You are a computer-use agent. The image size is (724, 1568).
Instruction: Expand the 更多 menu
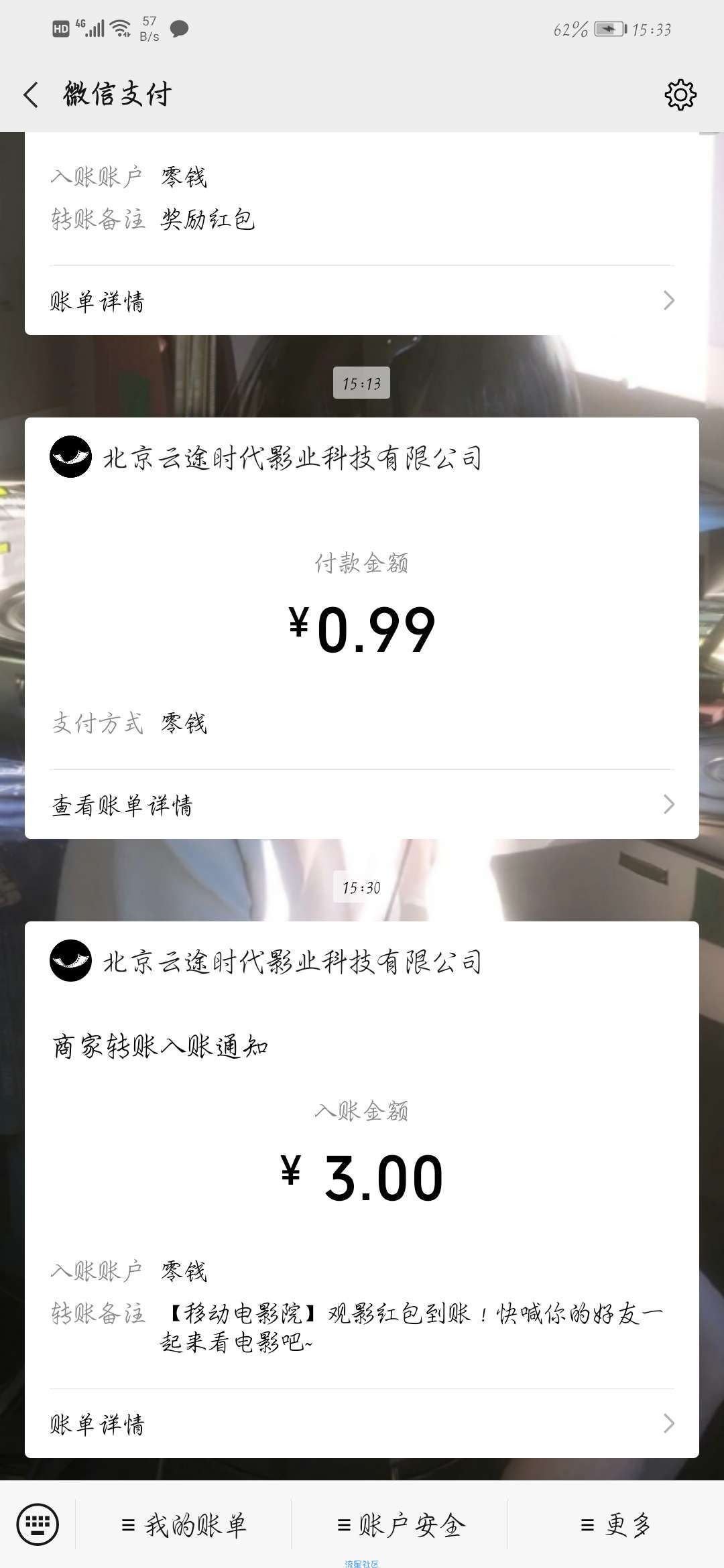pyautogui.click(x=615, y=1526)
